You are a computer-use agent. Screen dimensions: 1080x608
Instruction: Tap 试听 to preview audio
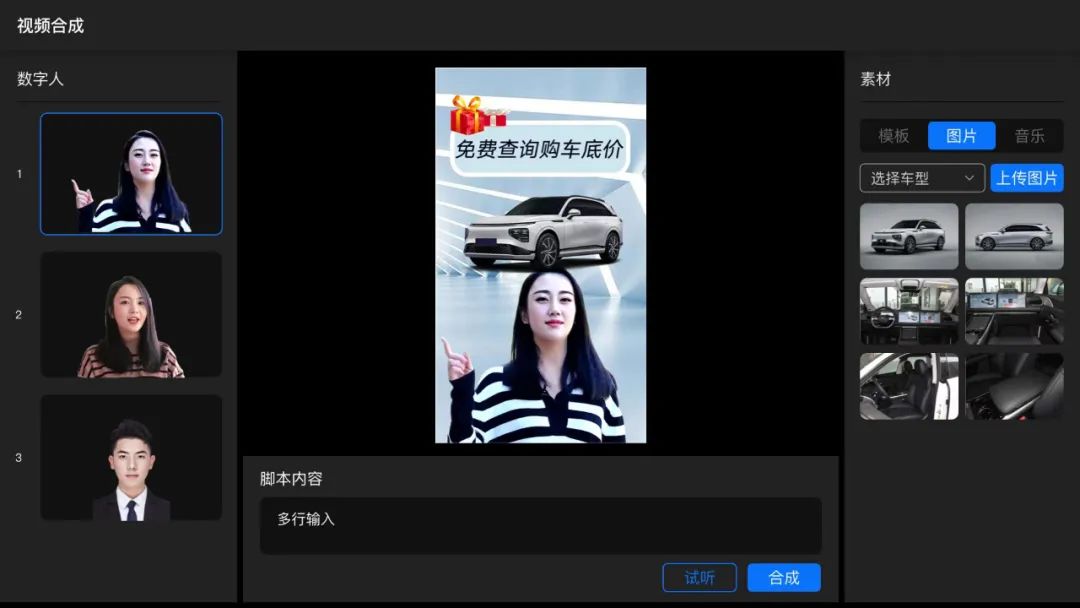pos(699,578)
